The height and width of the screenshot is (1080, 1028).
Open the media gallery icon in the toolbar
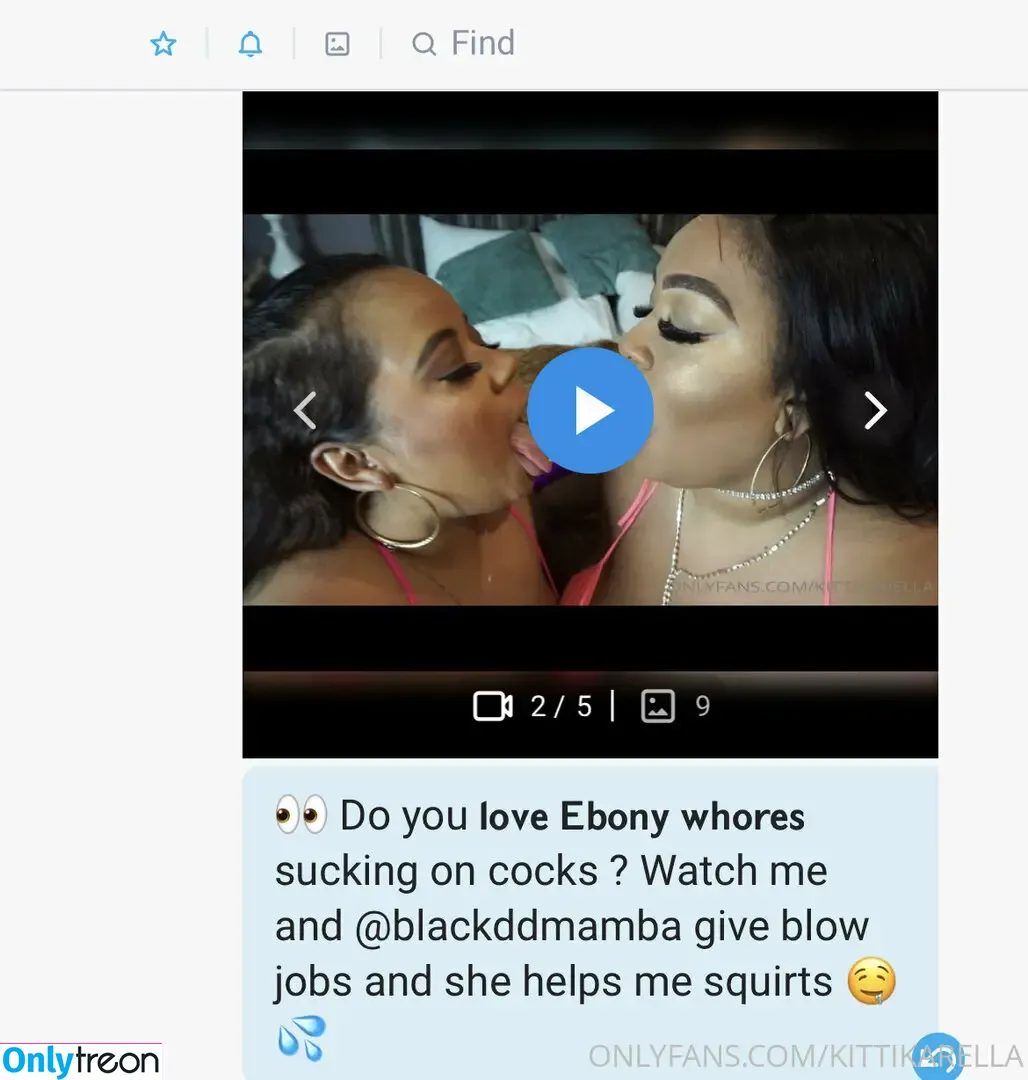pyautogui.click(x=337, y=44)
